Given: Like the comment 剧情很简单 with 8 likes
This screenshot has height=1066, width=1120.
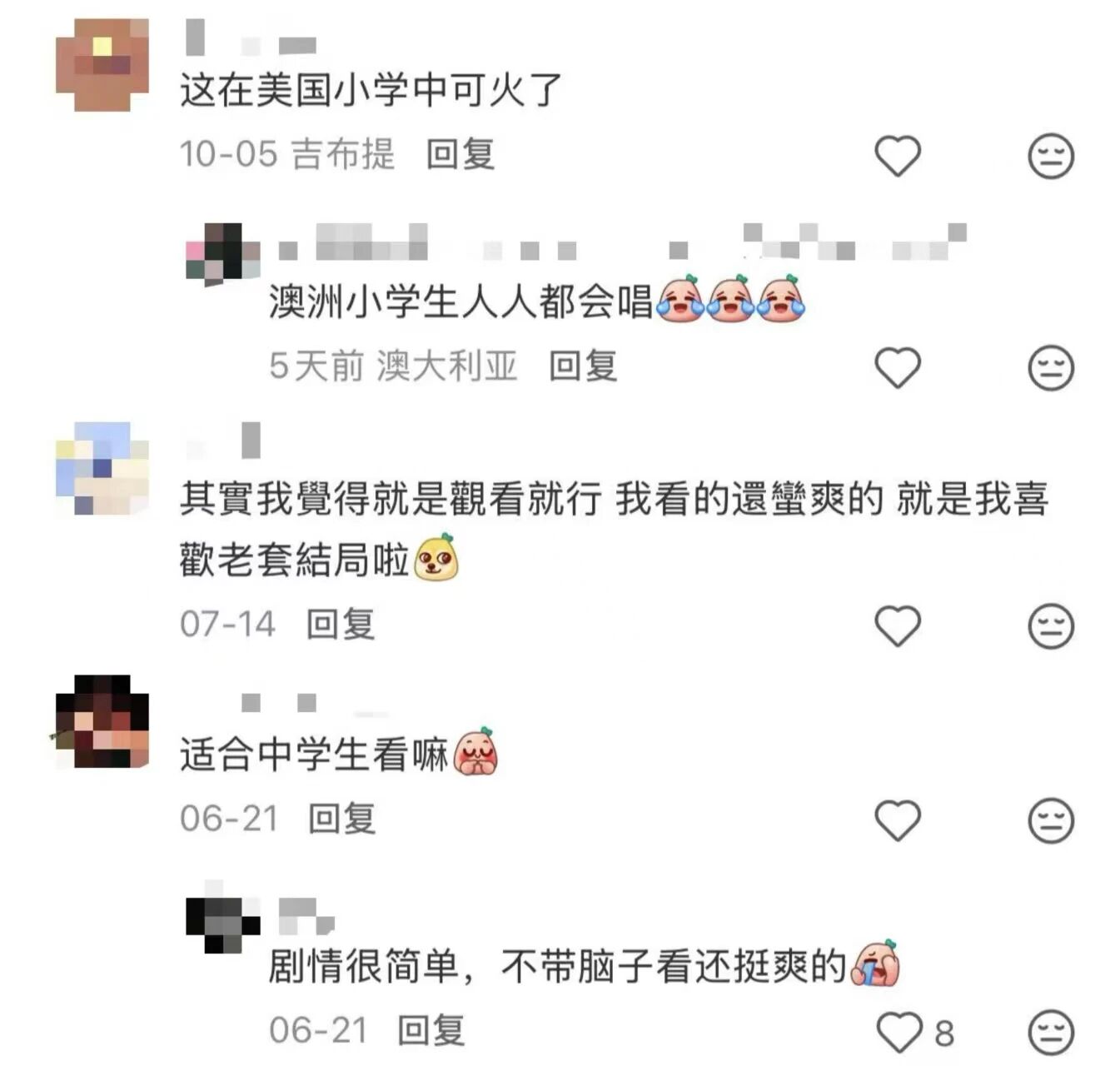Looking at the screenshot, I should [x=899, y=1033].
